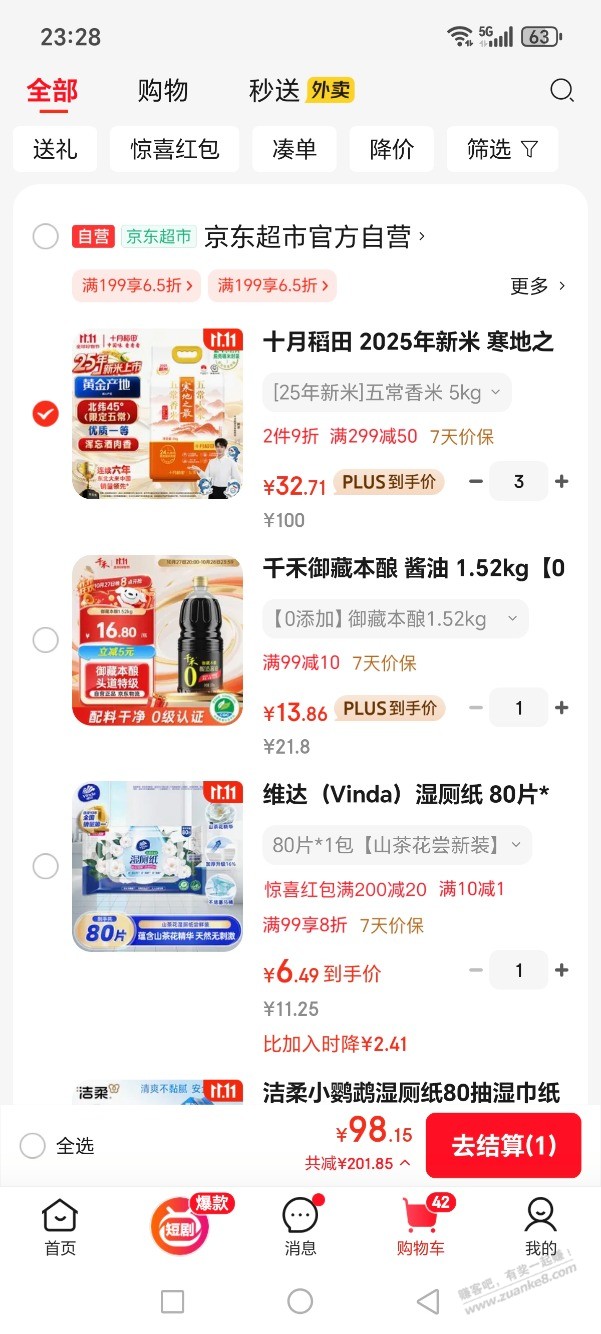The width and height of the screenshot is (601, 1334).
Task: Switch to the 秒送 外卖 tab
Action: coord(301,91)
